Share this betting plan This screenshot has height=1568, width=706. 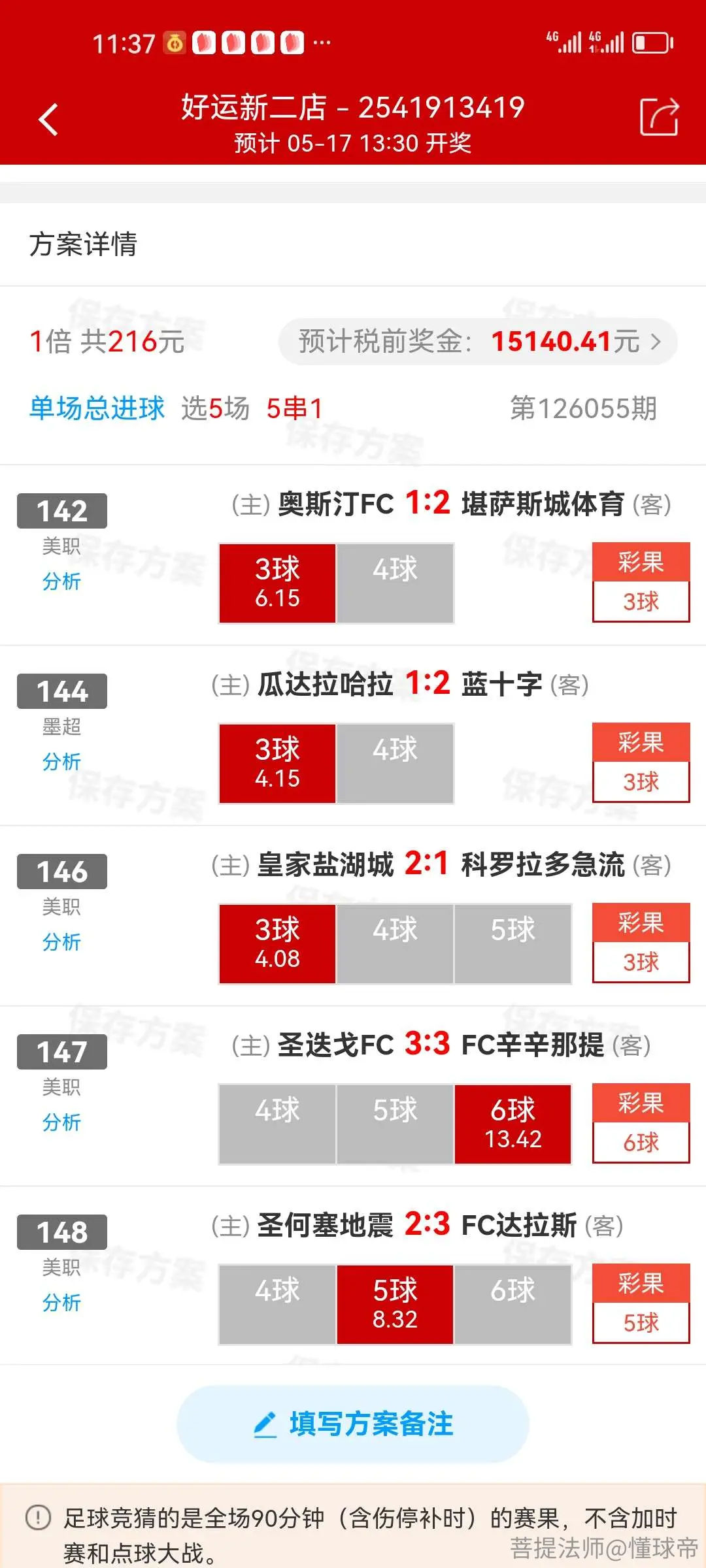pyautogui.click(x=659, y=117)
